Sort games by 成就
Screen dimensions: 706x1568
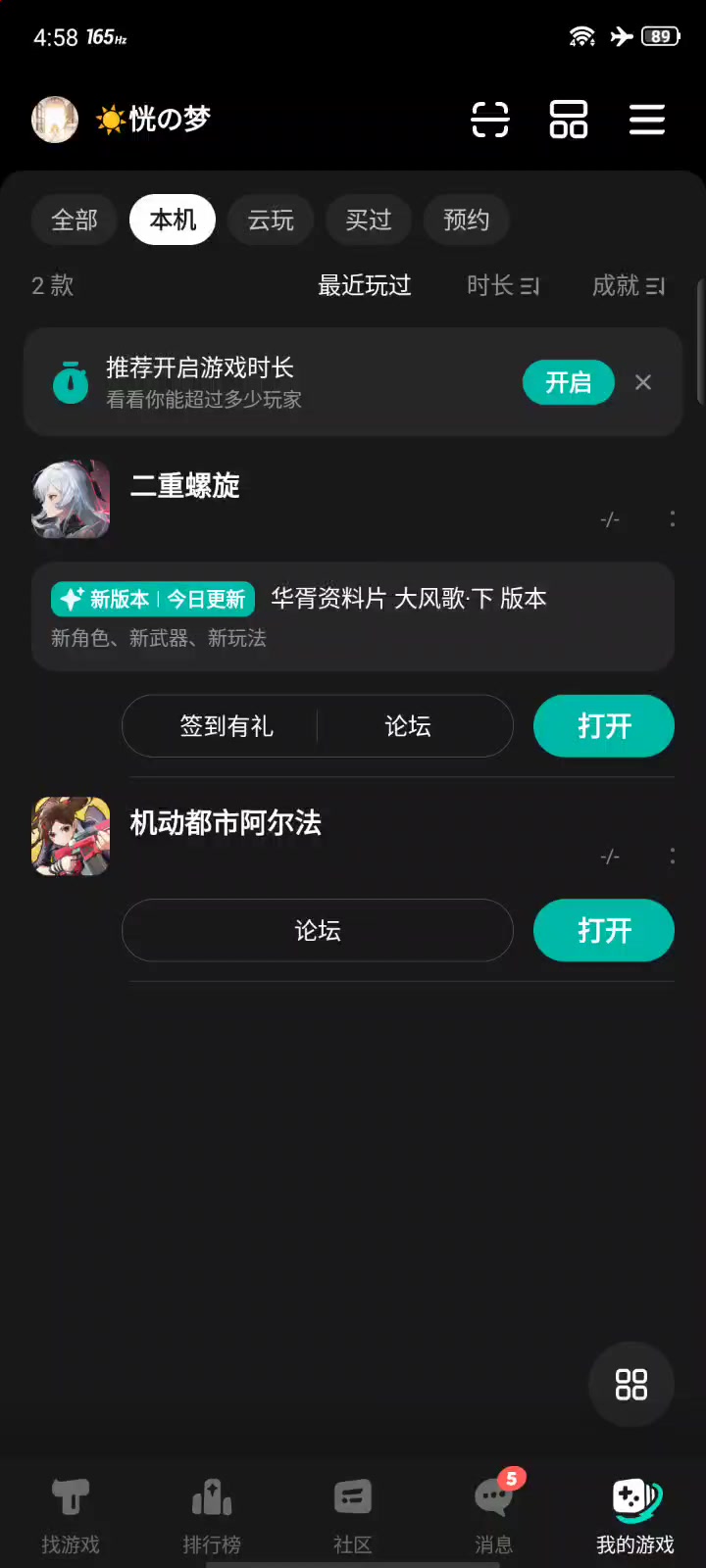628,286
